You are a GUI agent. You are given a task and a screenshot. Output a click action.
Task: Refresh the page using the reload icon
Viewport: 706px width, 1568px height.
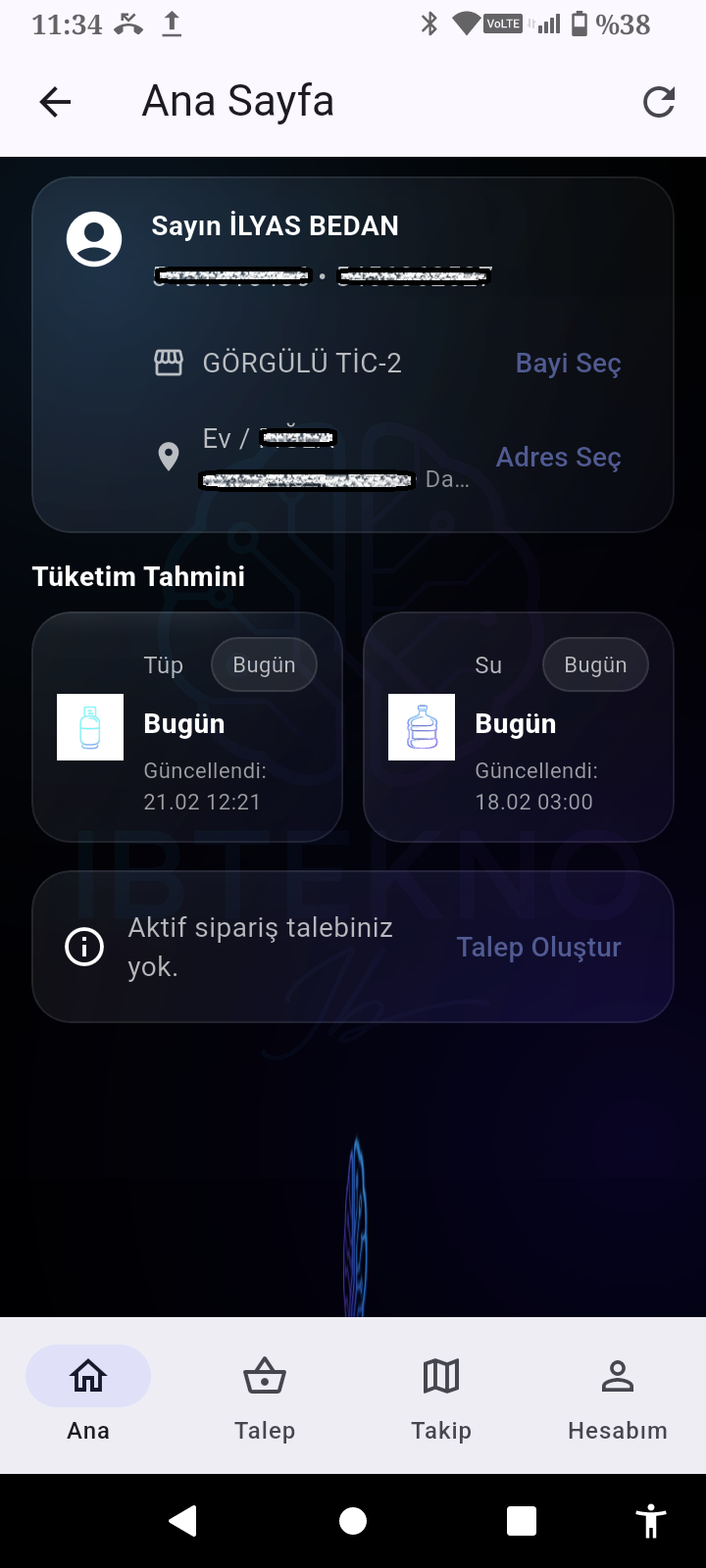pyautogui.click(x=659, y=101)
